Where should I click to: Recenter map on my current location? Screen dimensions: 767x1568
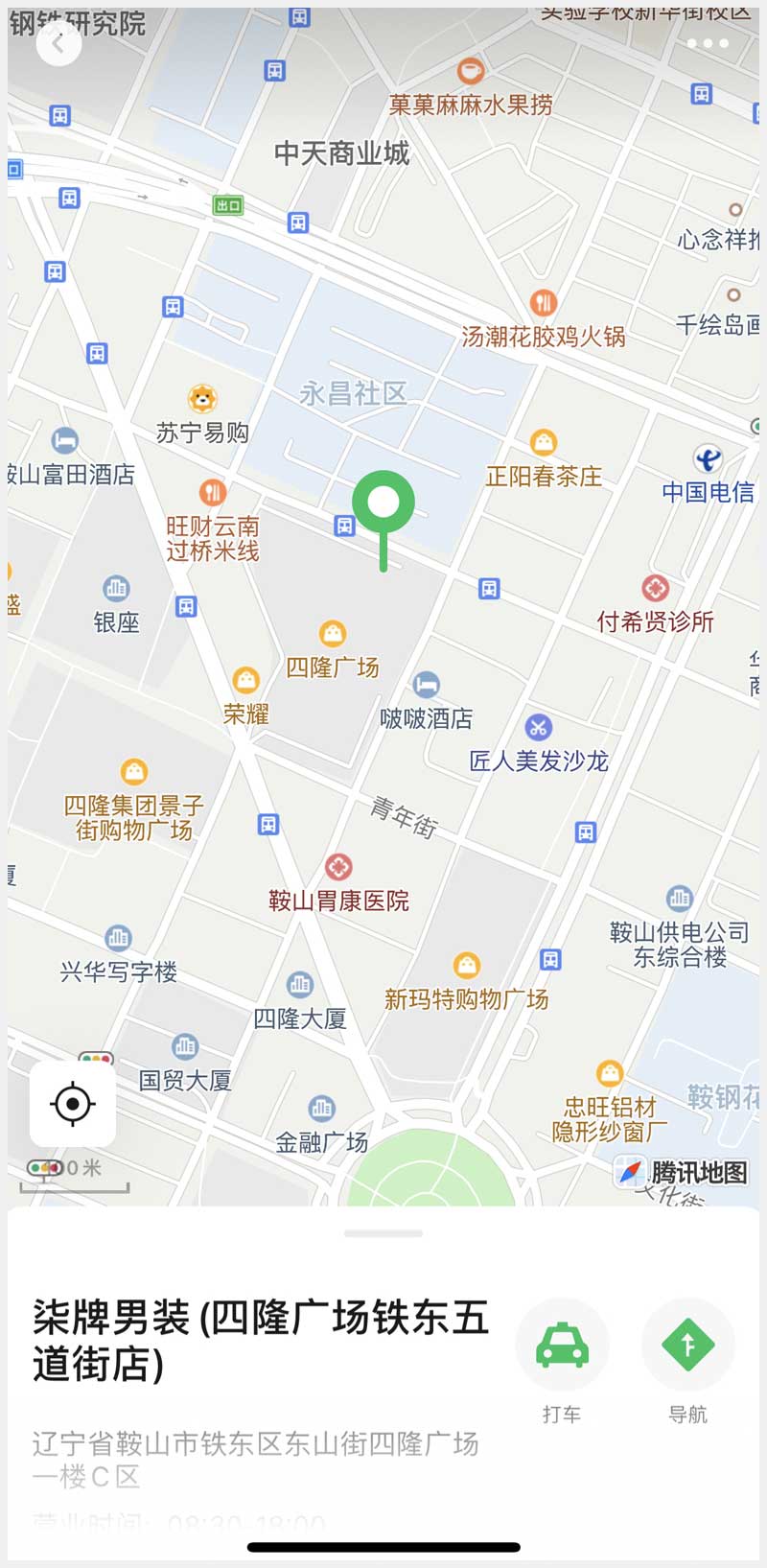[73, 1104]
